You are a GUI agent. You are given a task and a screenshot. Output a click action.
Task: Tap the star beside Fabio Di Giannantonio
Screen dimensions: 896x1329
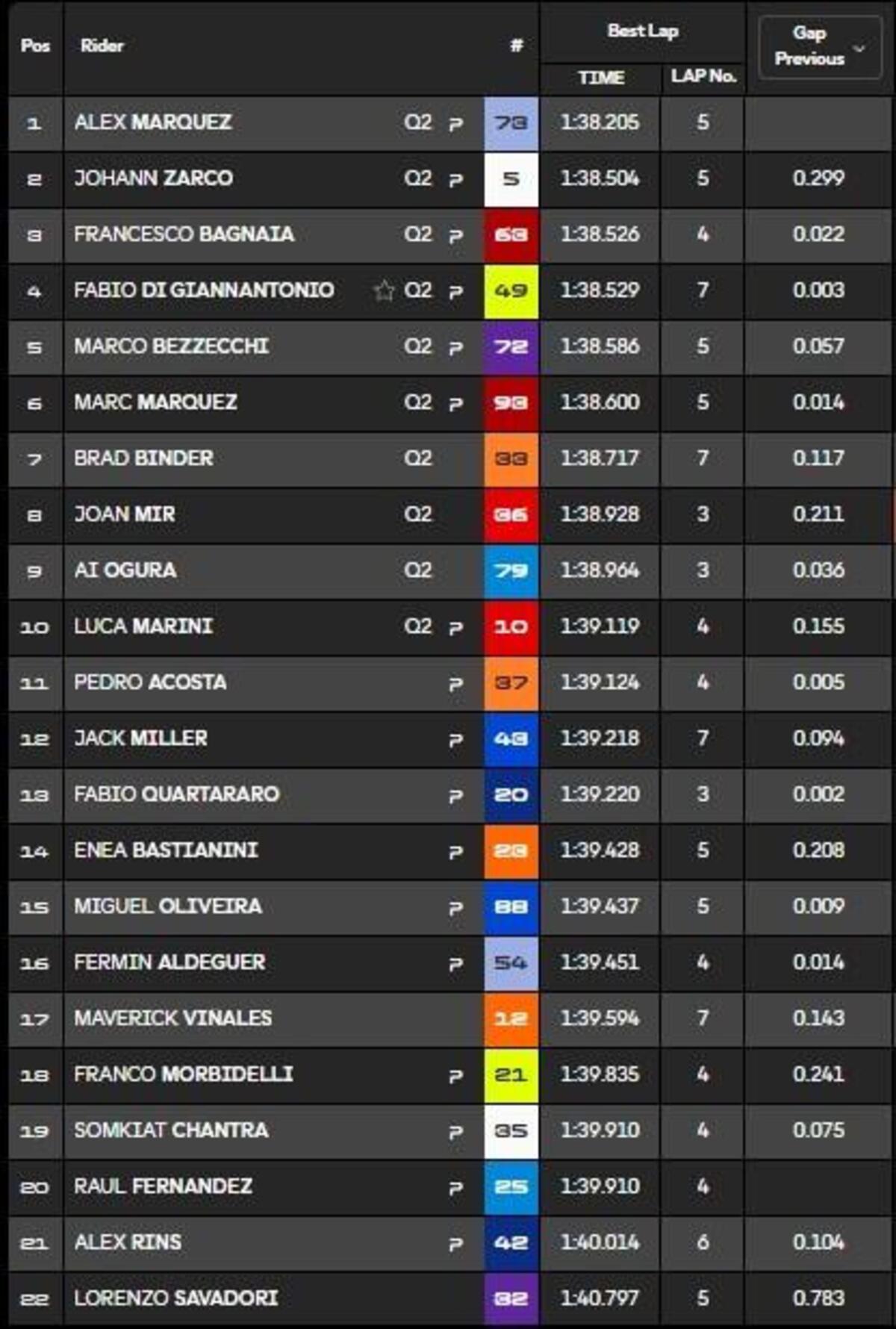click(384, 290)
